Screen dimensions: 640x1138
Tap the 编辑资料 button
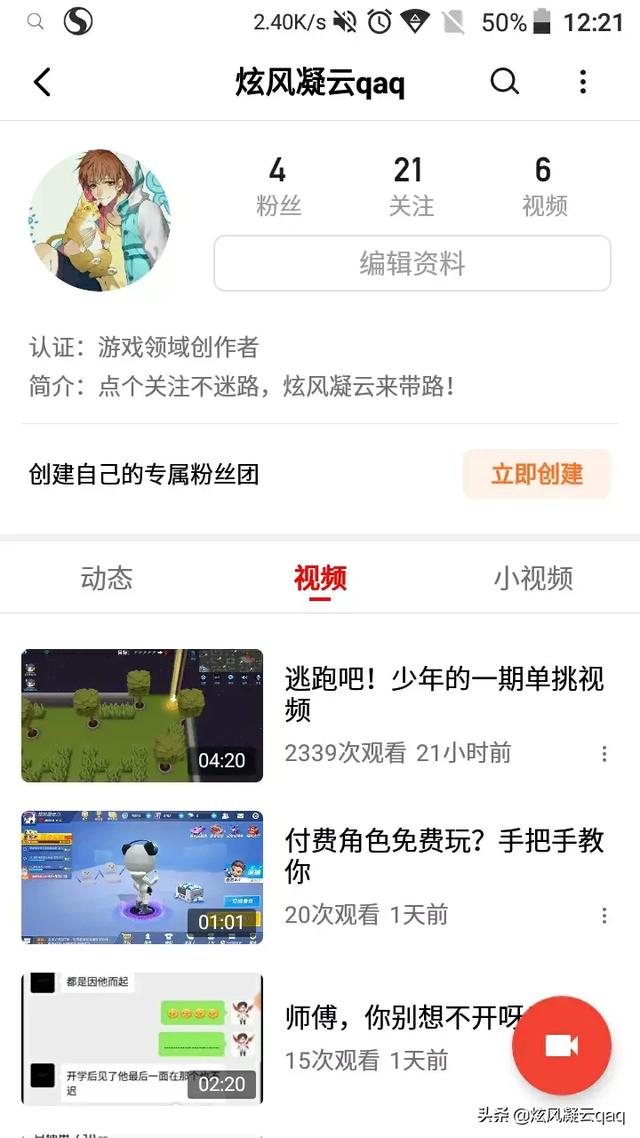click(412, 264)
